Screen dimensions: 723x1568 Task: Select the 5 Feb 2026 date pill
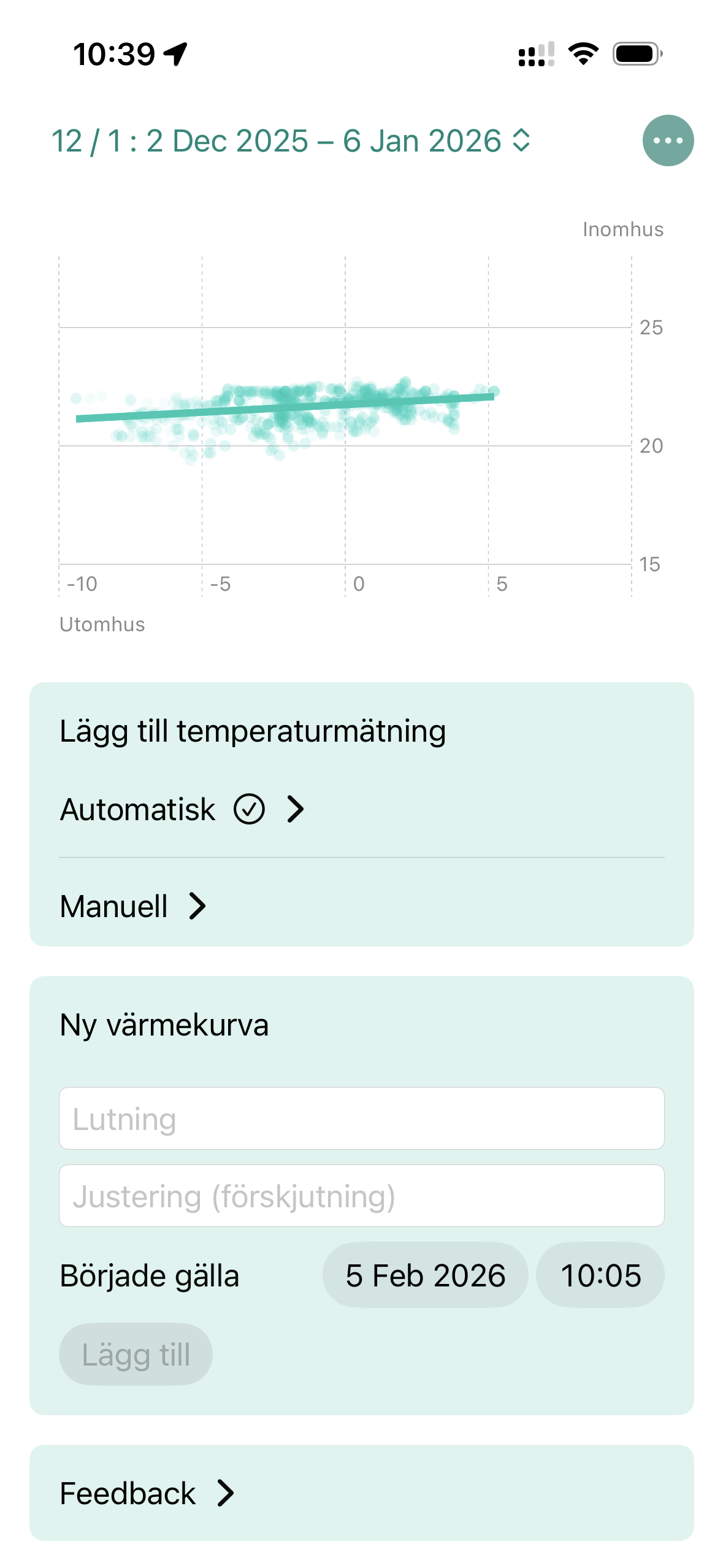tap(424, 1274)
